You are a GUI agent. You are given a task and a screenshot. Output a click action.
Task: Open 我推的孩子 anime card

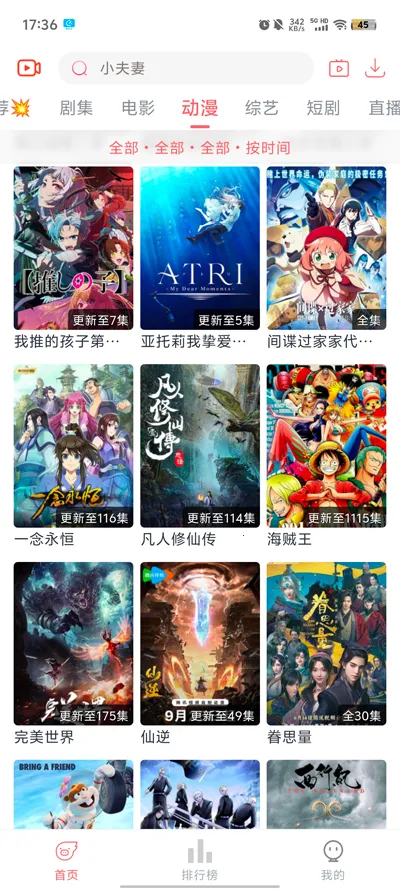pos(74,258)
